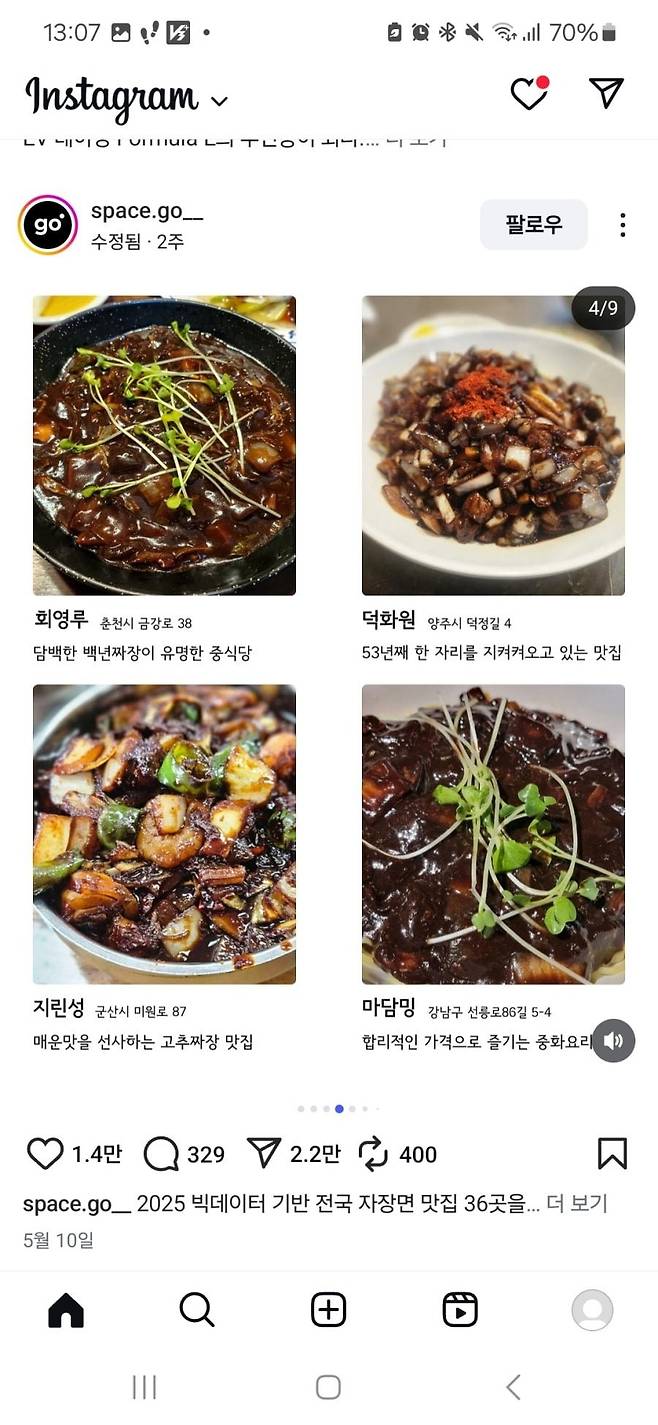This screenshot has height=1425, width=658.
Task: Share this post with the paper plane
Action: (x=263, y=1154)
